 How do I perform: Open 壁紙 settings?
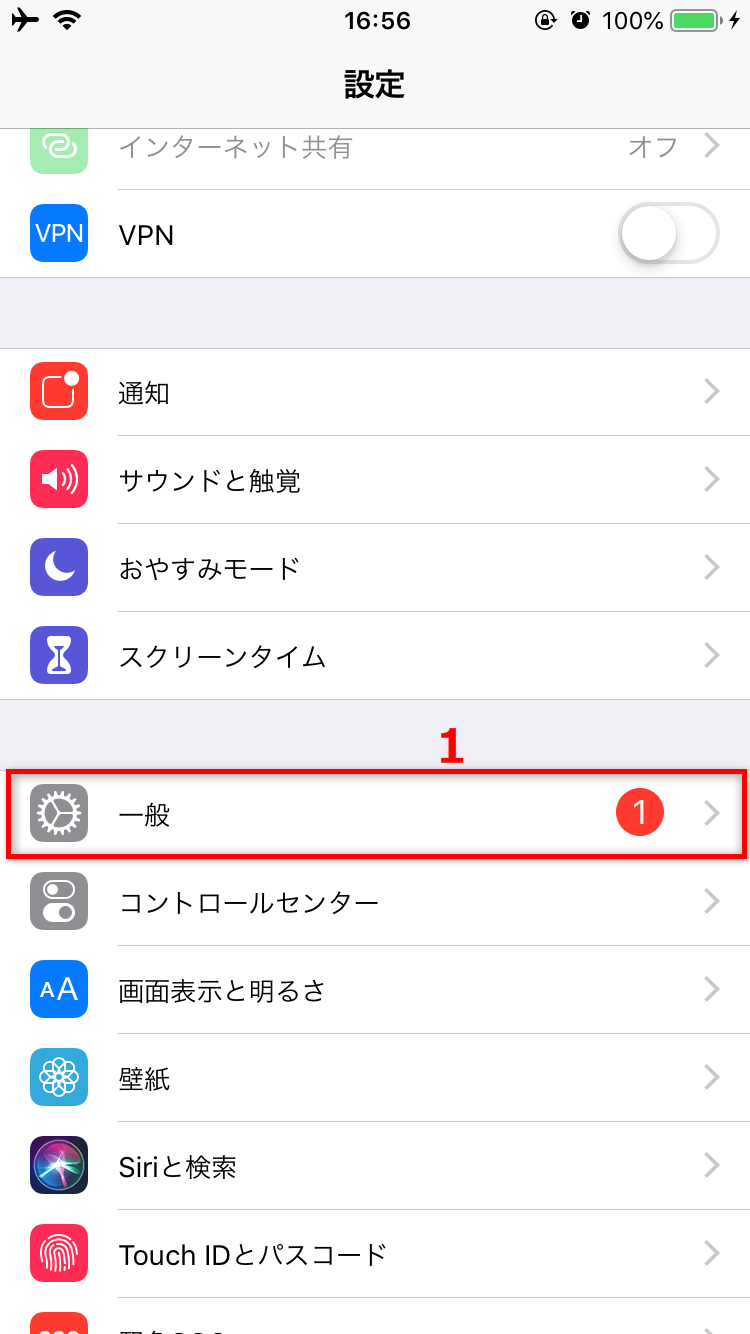click(375, 1079)
